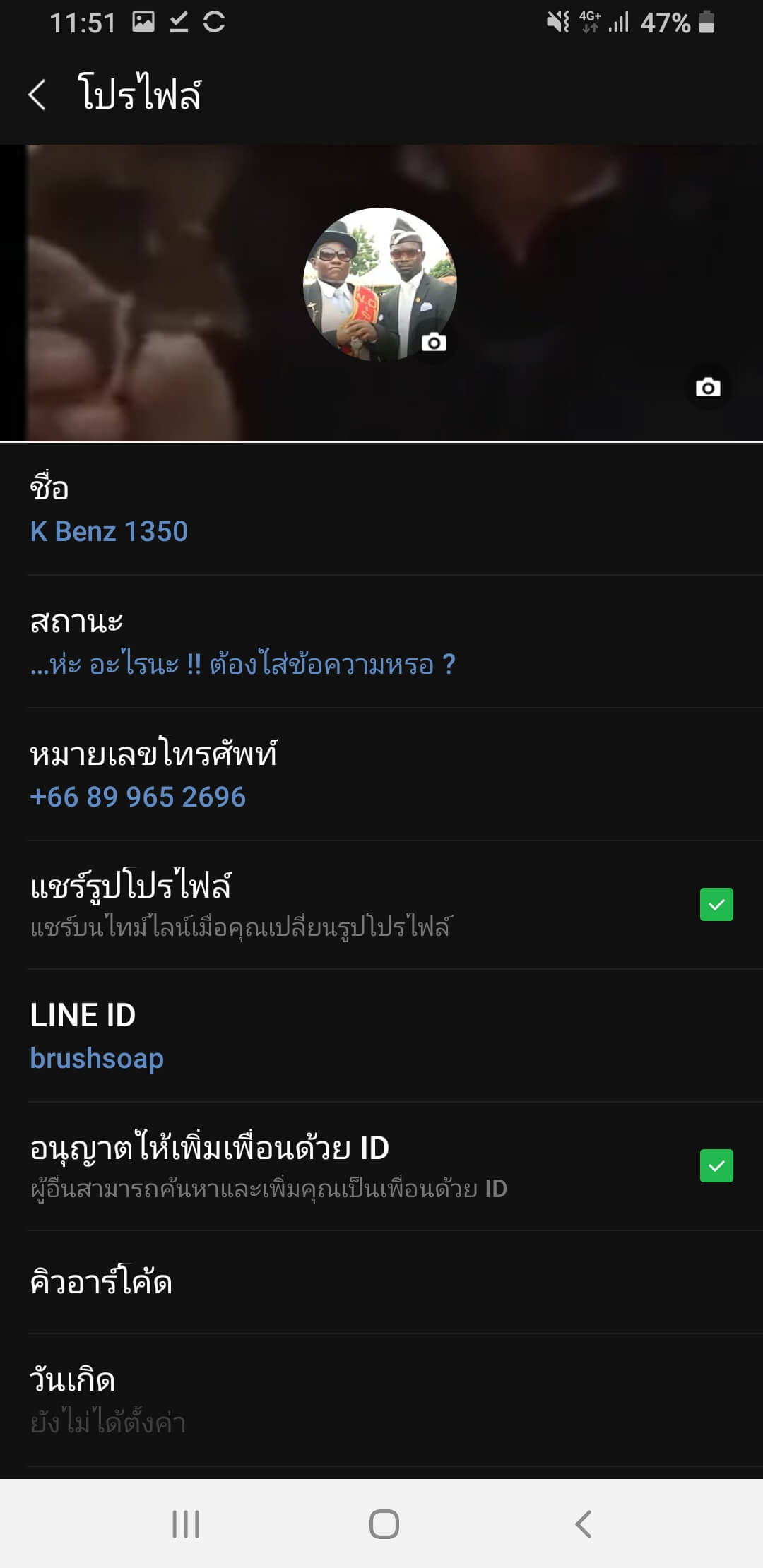Open the LINE ID brushsoap entry

point(95,1057)
